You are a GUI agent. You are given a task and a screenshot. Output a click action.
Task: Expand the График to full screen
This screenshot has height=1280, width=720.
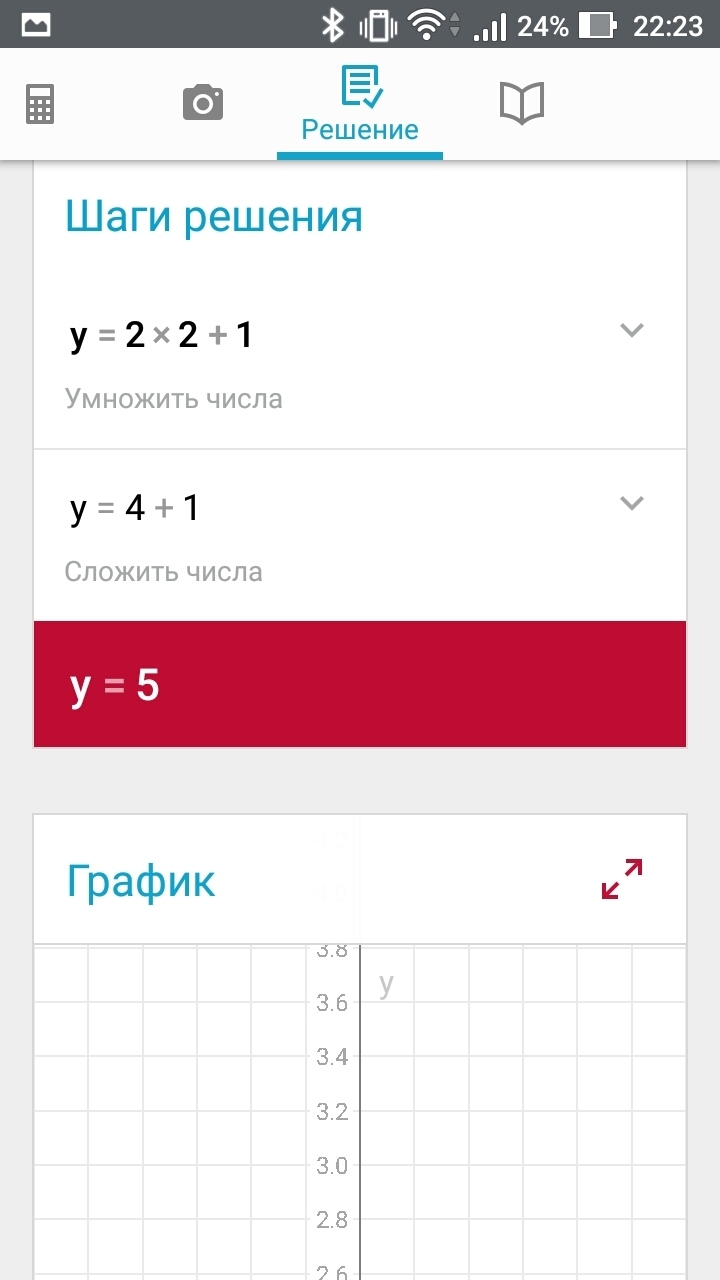[622, 879]
